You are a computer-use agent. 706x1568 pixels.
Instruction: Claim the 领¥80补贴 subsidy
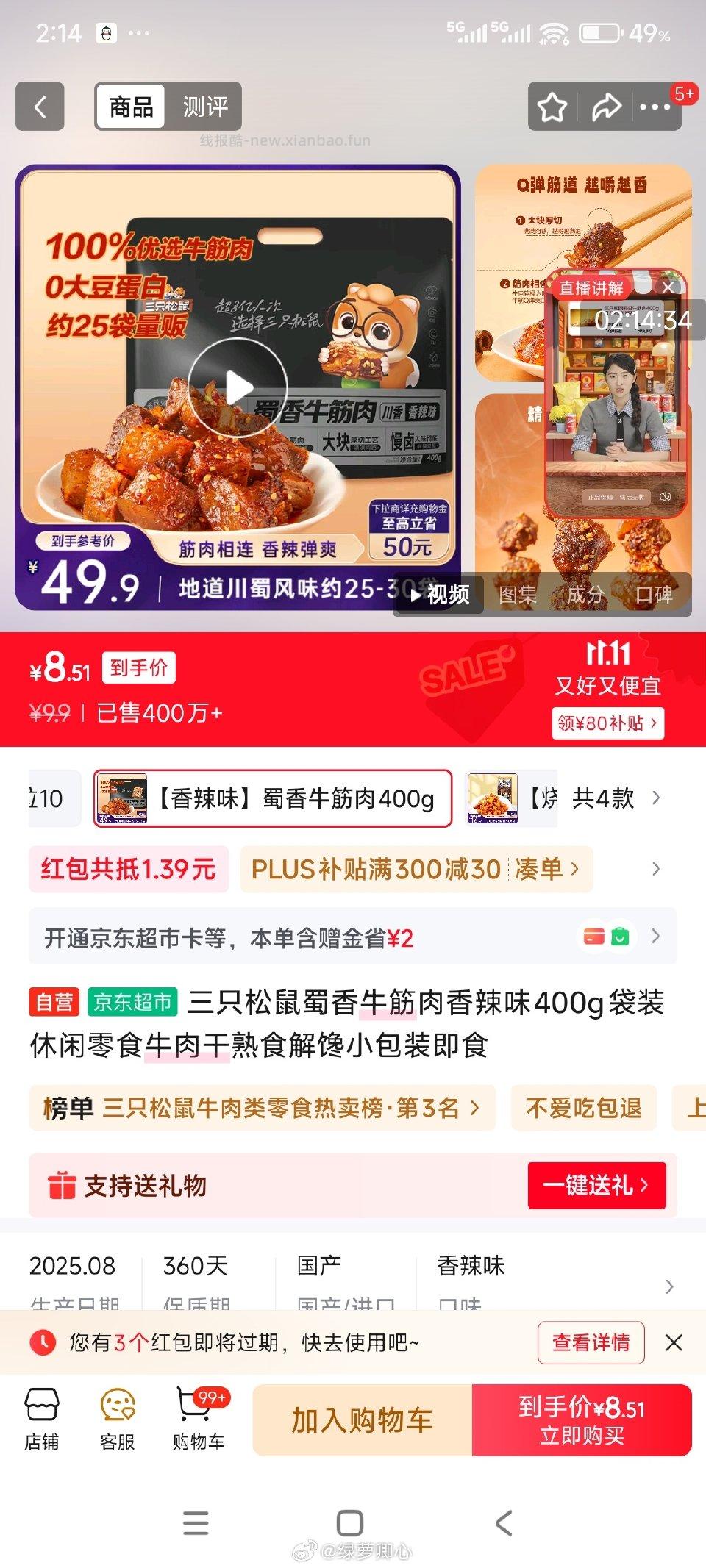pos(608,723)
